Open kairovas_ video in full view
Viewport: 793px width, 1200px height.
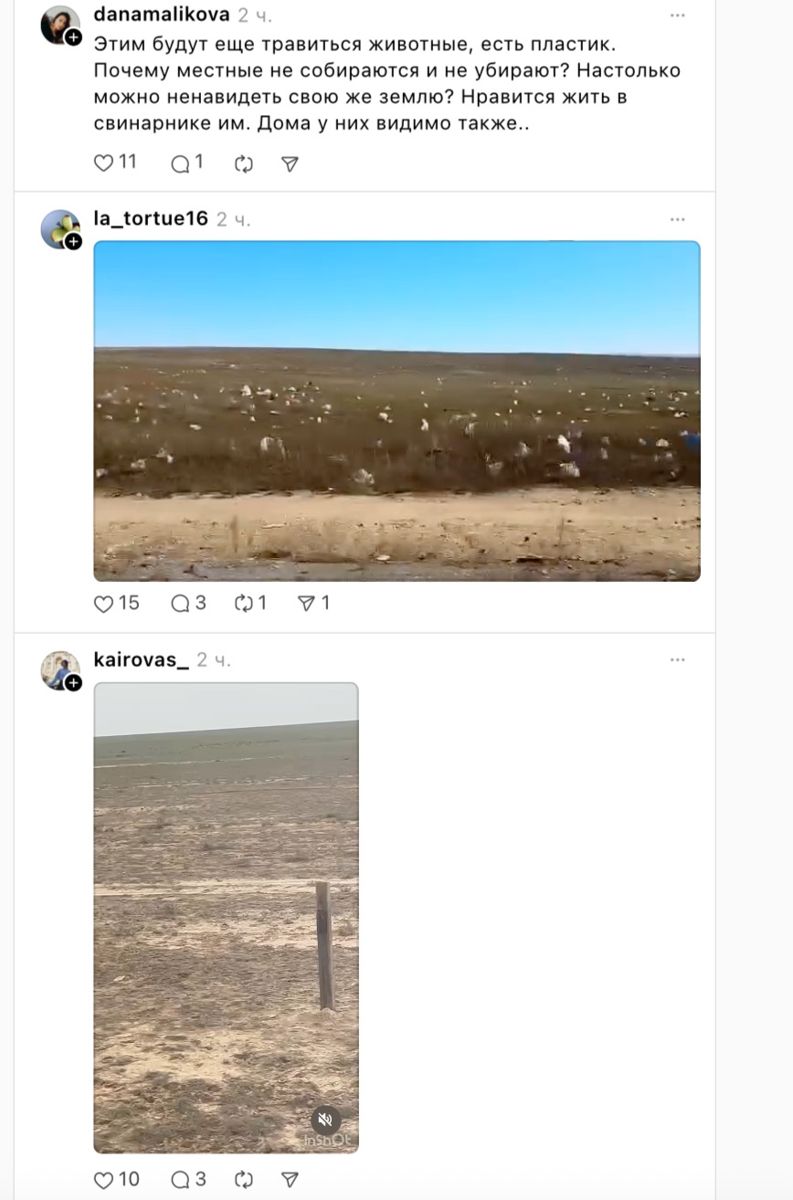[226, 900]
